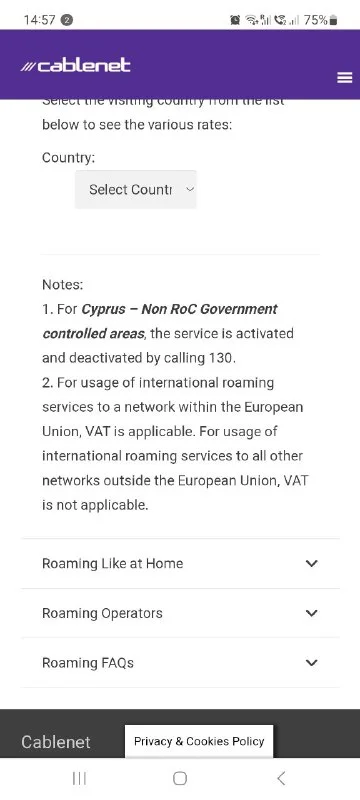Expand the Roaming Operators section
360x800 pixels.
point(180,613)
